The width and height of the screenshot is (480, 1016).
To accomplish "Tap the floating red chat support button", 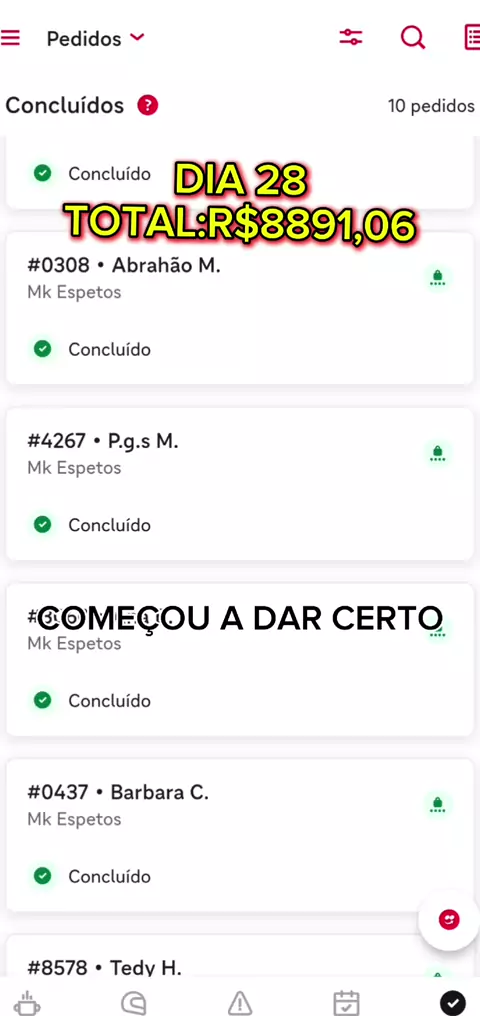I will point(449,919).
